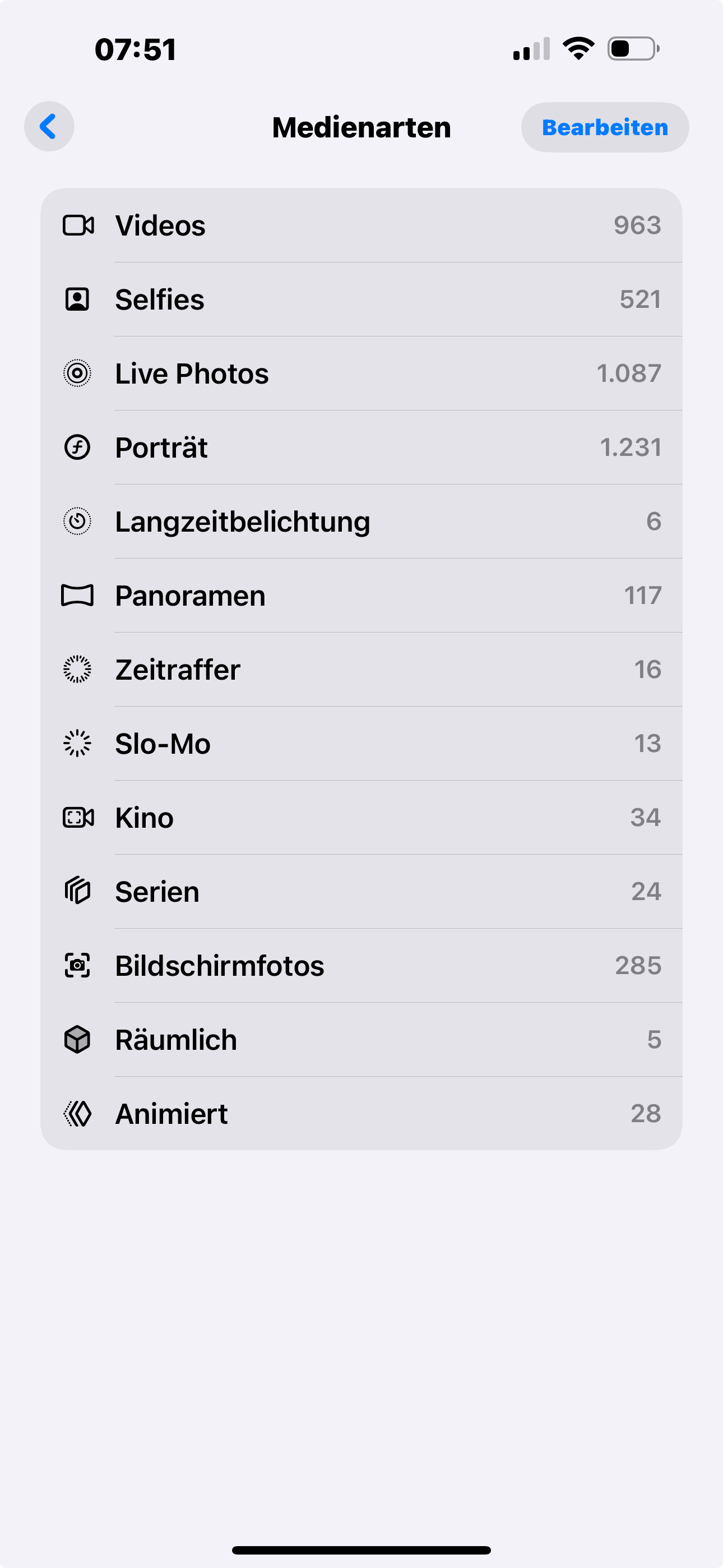Open Kino videos
Image resolution: width=723 pixels, height=1568 pixels.
tap(361, 818)
